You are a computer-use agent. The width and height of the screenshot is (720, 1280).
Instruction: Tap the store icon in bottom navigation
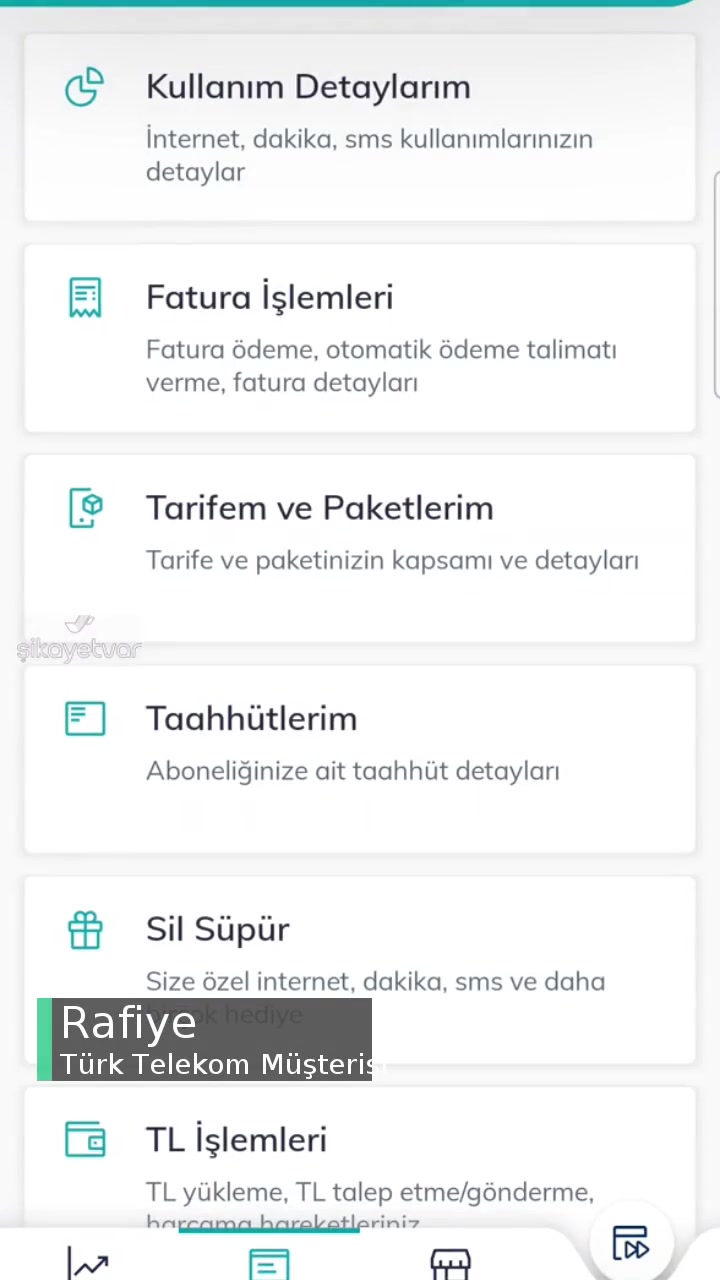point(450,1262)
